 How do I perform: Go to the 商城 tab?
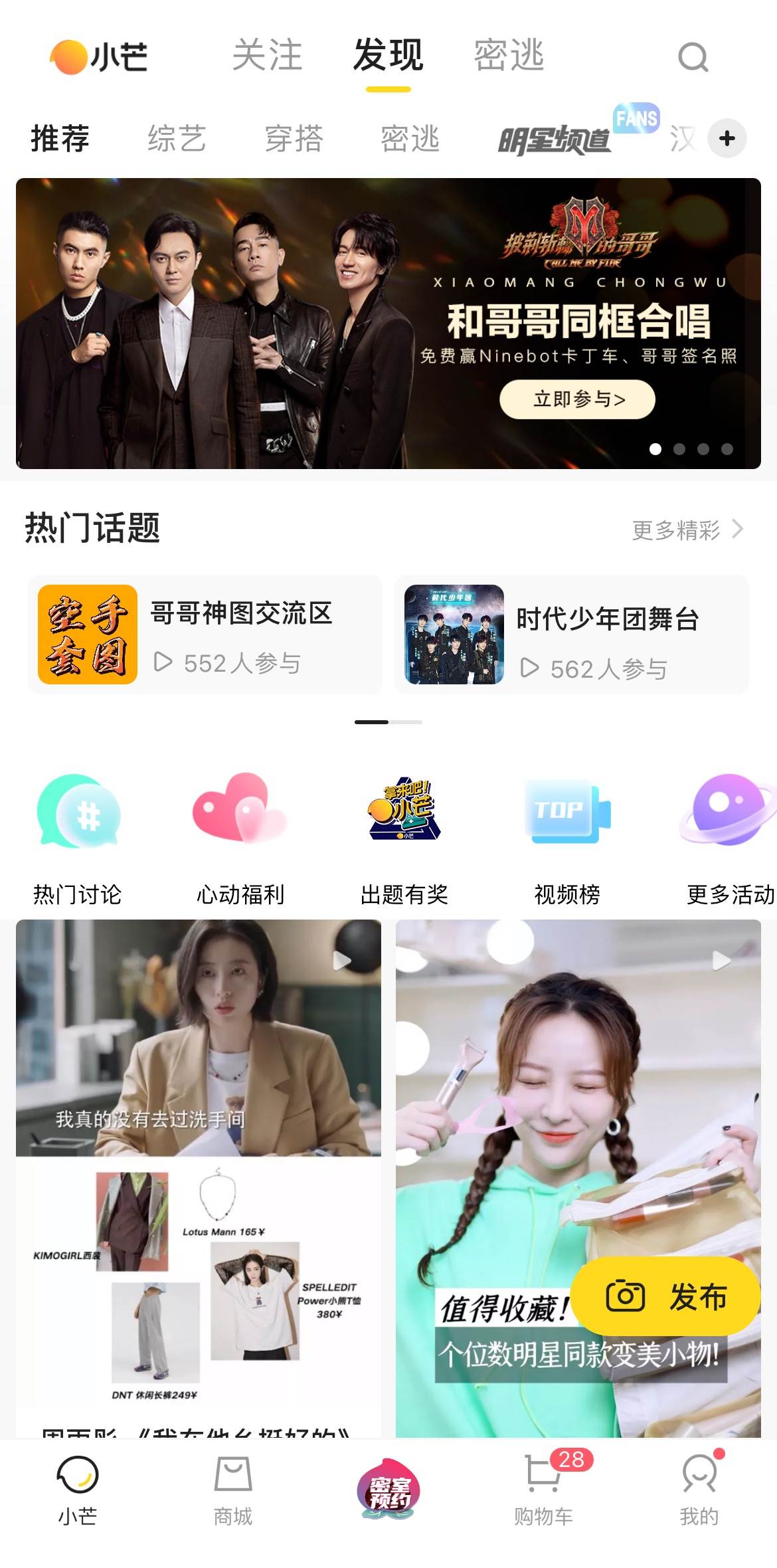[x=233, y=1490]
